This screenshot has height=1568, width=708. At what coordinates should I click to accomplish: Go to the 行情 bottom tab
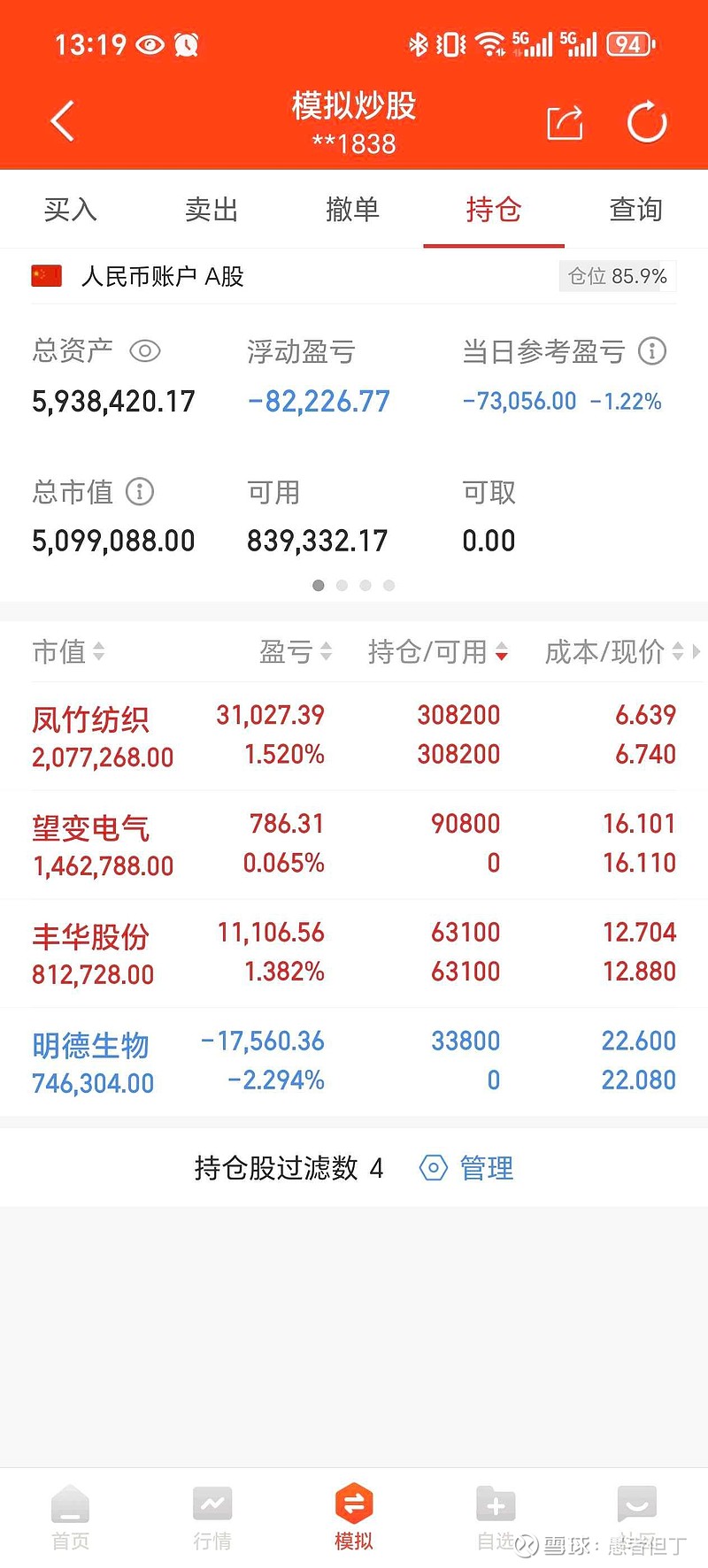212,1518
